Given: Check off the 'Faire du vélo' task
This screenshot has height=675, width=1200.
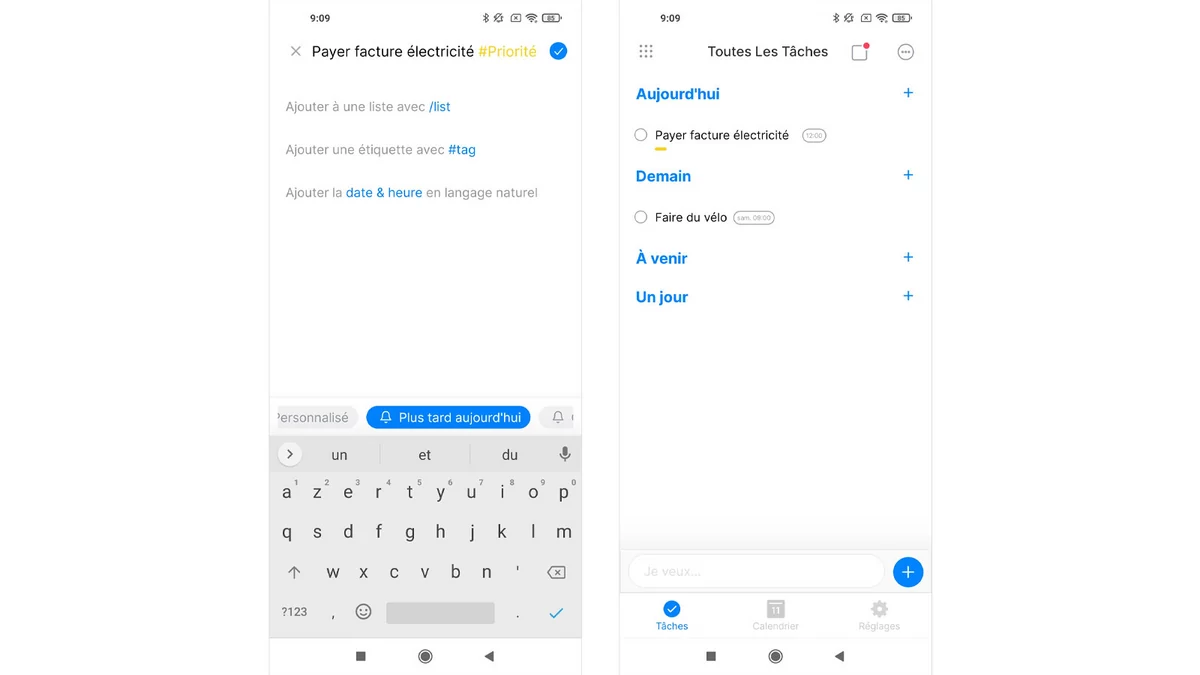Looking at the screenshot, I should pos(641,217).
